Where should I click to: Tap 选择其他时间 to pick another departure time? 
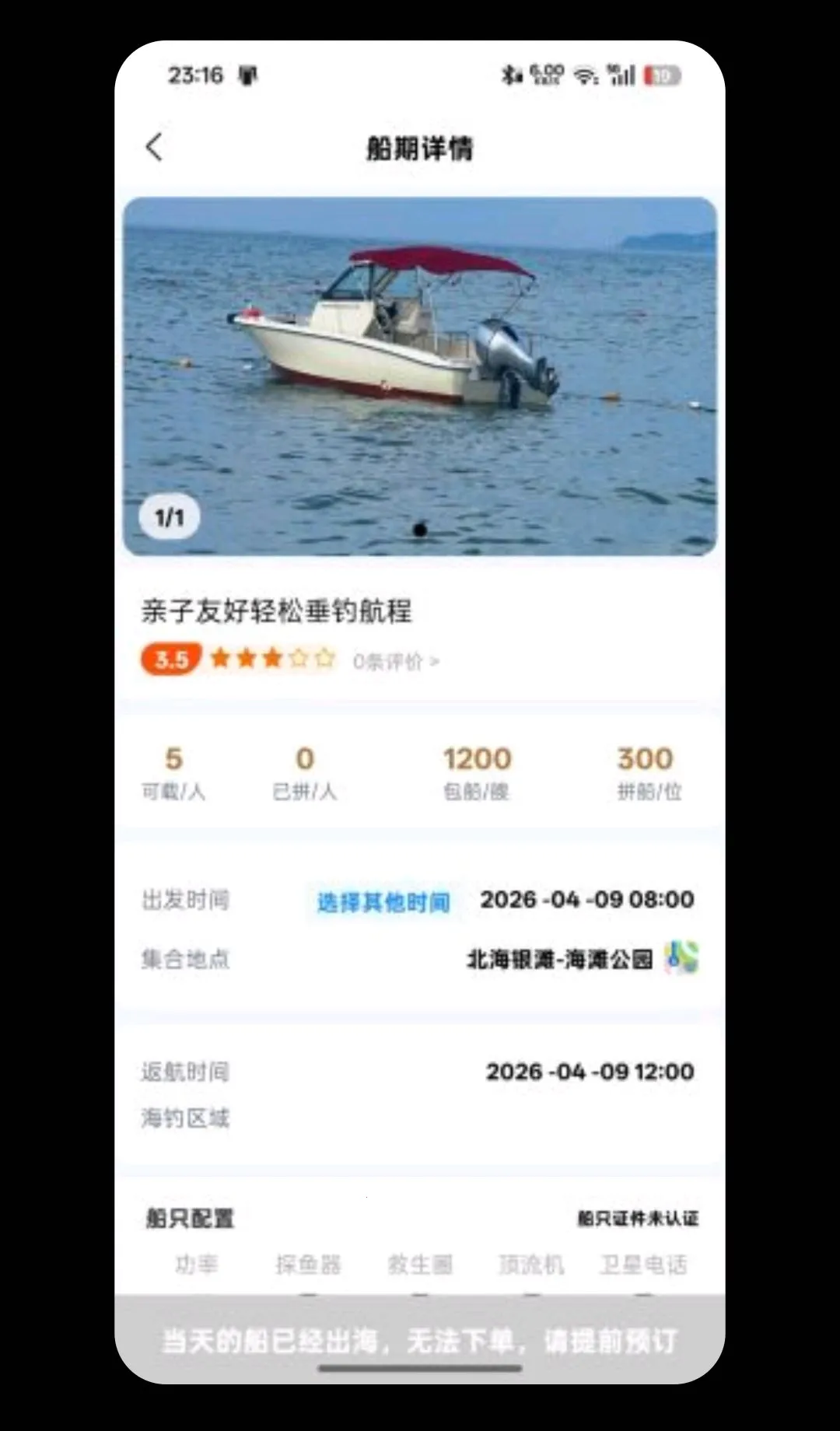(383, 902)
